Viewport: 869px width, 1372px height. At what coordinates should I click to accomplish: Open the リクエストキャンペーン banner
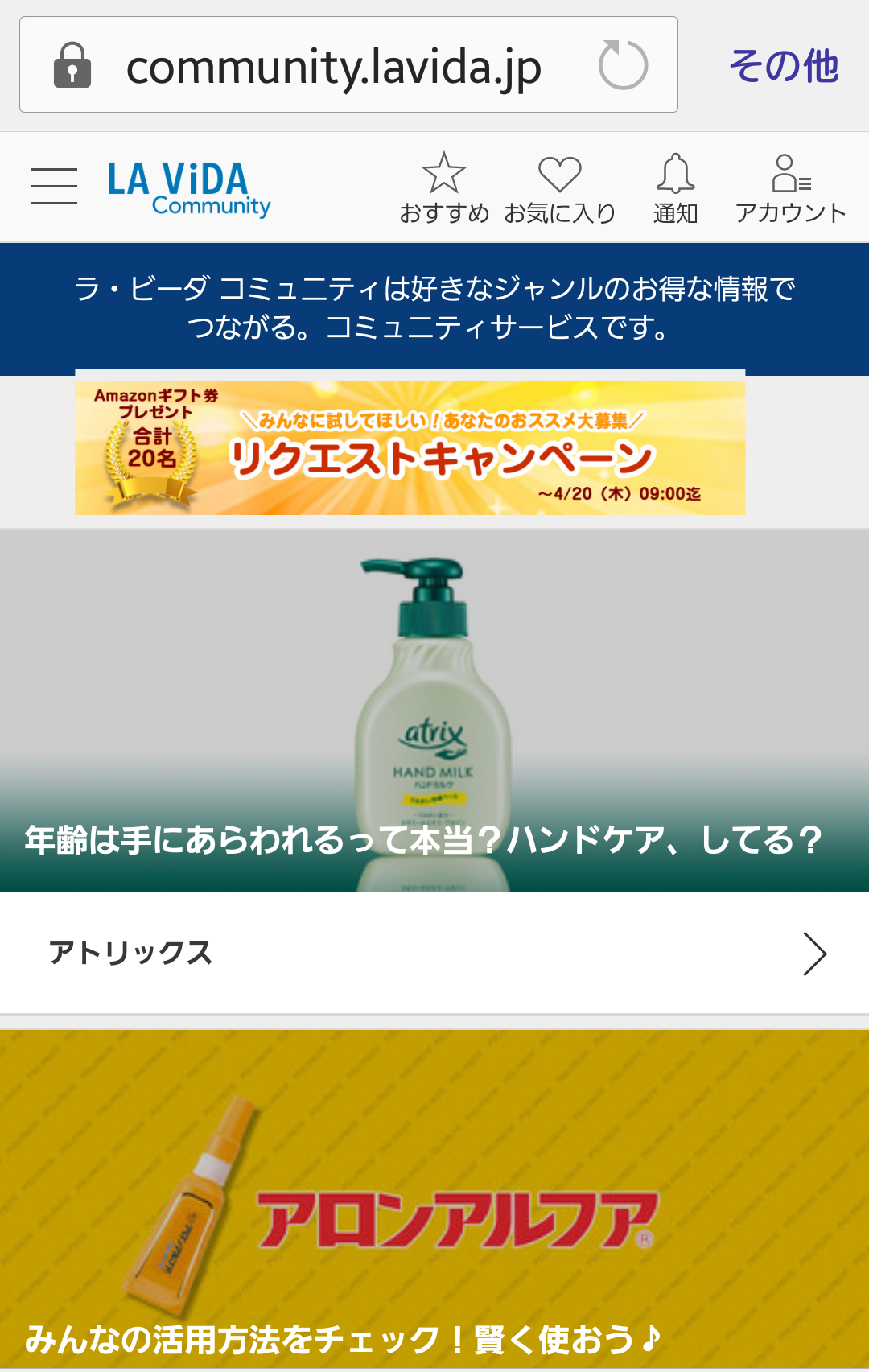click(410, 447)
